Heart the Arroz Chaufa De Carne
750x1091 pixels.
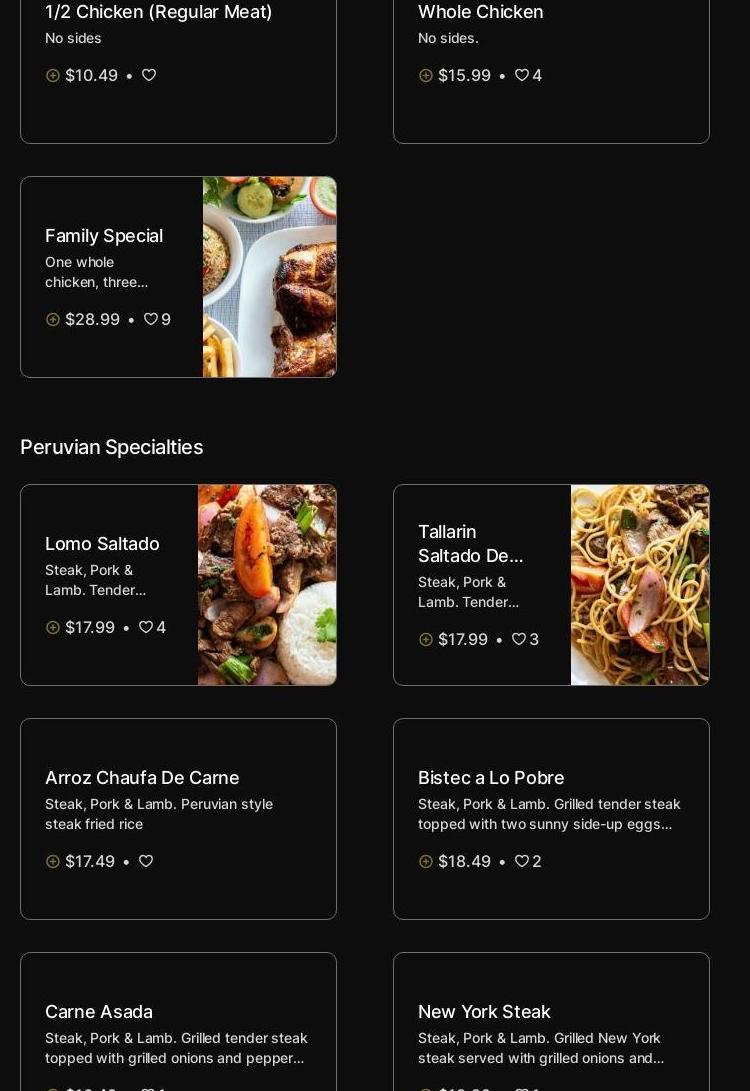[x=146, y=861]
